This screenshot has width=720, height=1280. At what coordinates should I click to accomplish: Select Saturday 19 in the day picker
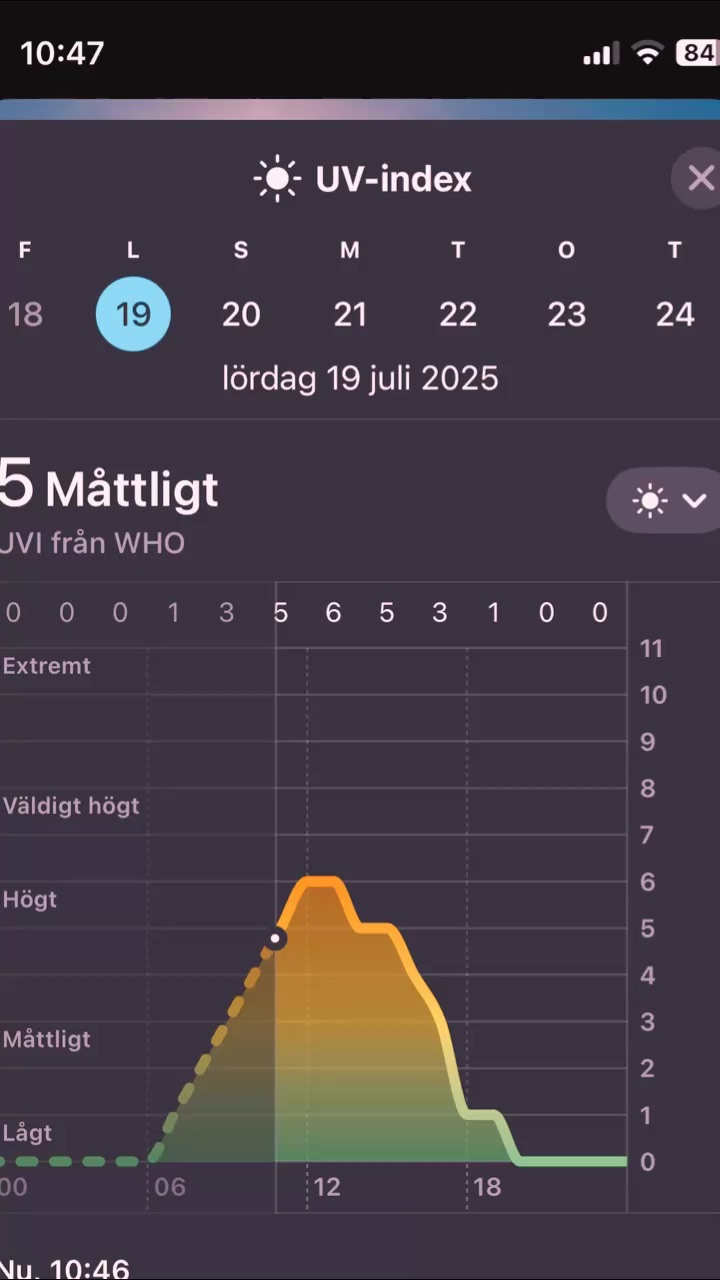[133, 314]
